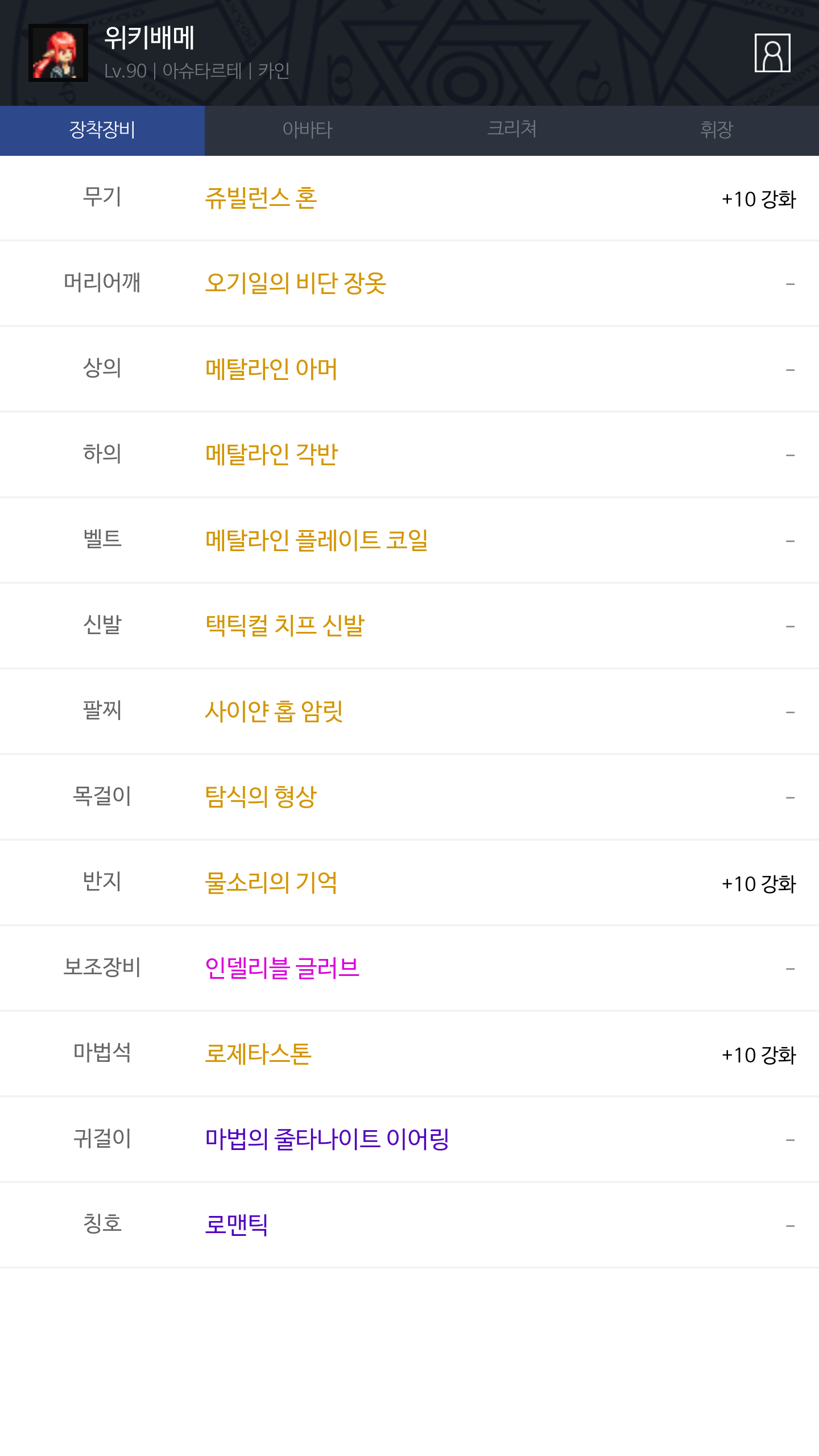Open 택틱컬 치프 신발 item
The height and width of the screenshot is (1456, 819).
click(x=284, y=626)
